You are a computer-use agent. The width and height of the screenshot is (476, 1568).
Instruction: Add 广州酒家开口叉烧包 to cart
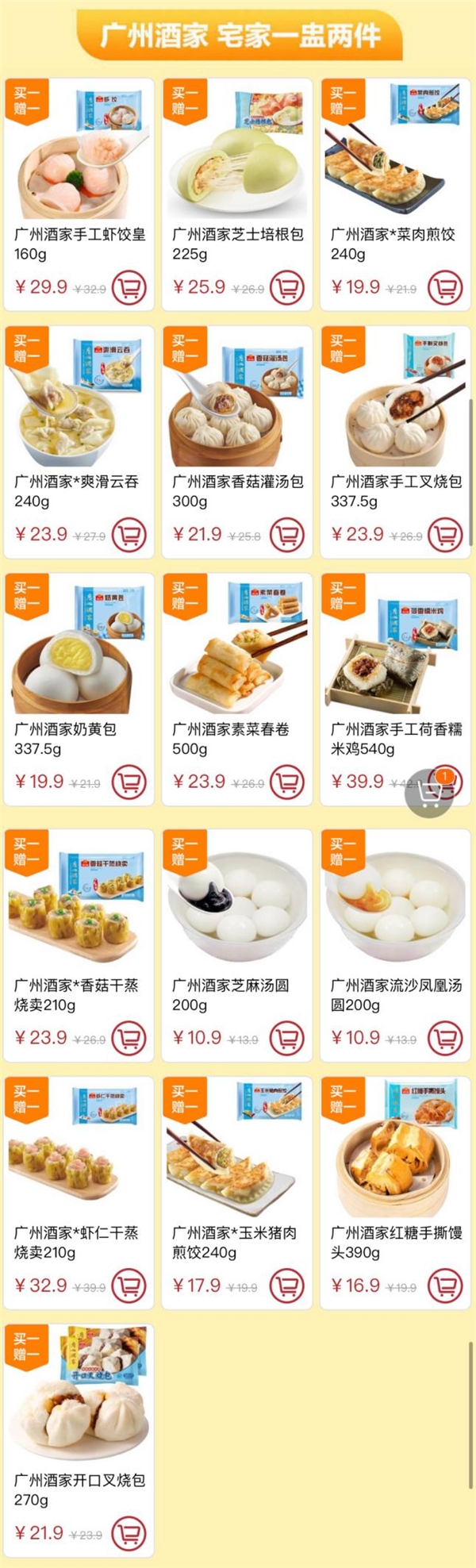coord(129,1534)
